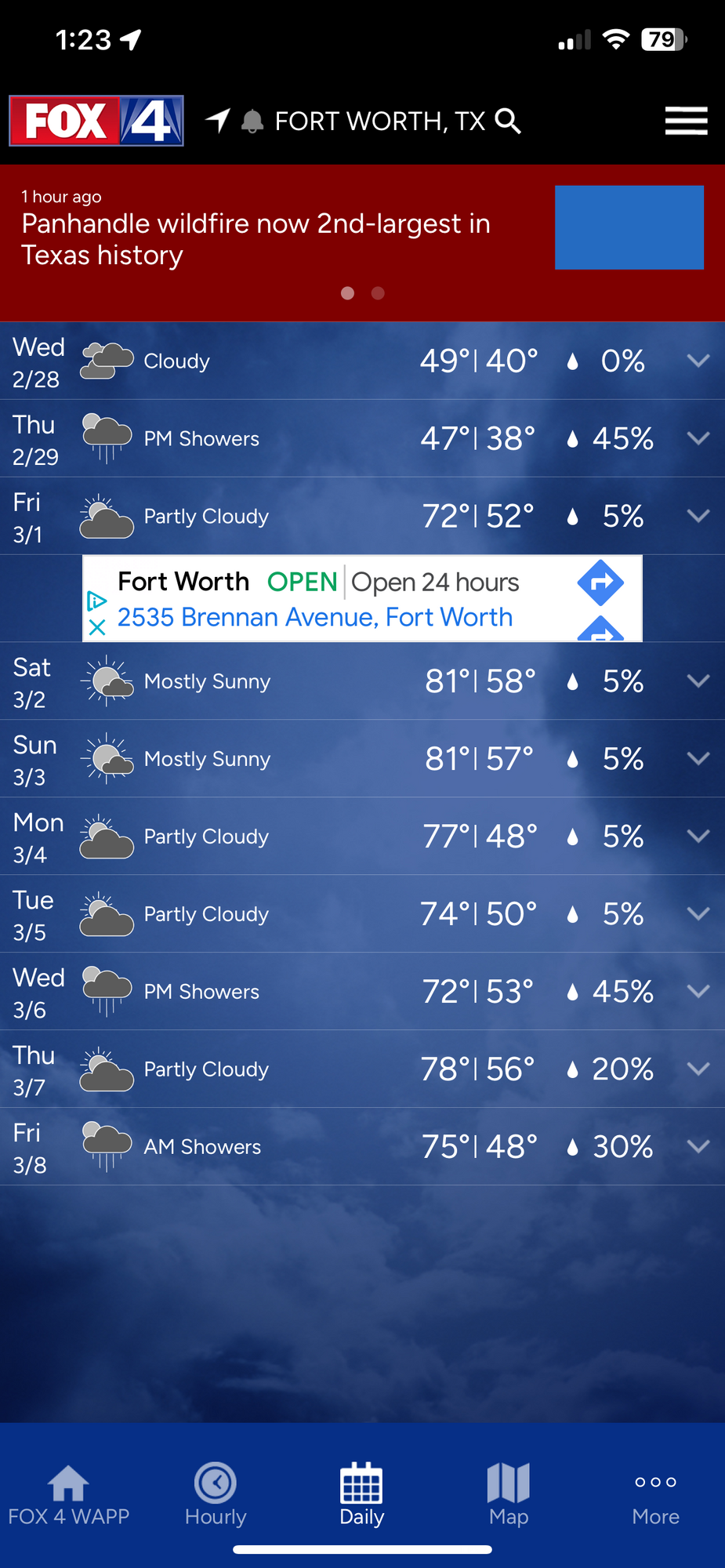Get directions from the Fort Worth ad
Viewport: 725px width, 1568px height.
[x=600, y=583]
